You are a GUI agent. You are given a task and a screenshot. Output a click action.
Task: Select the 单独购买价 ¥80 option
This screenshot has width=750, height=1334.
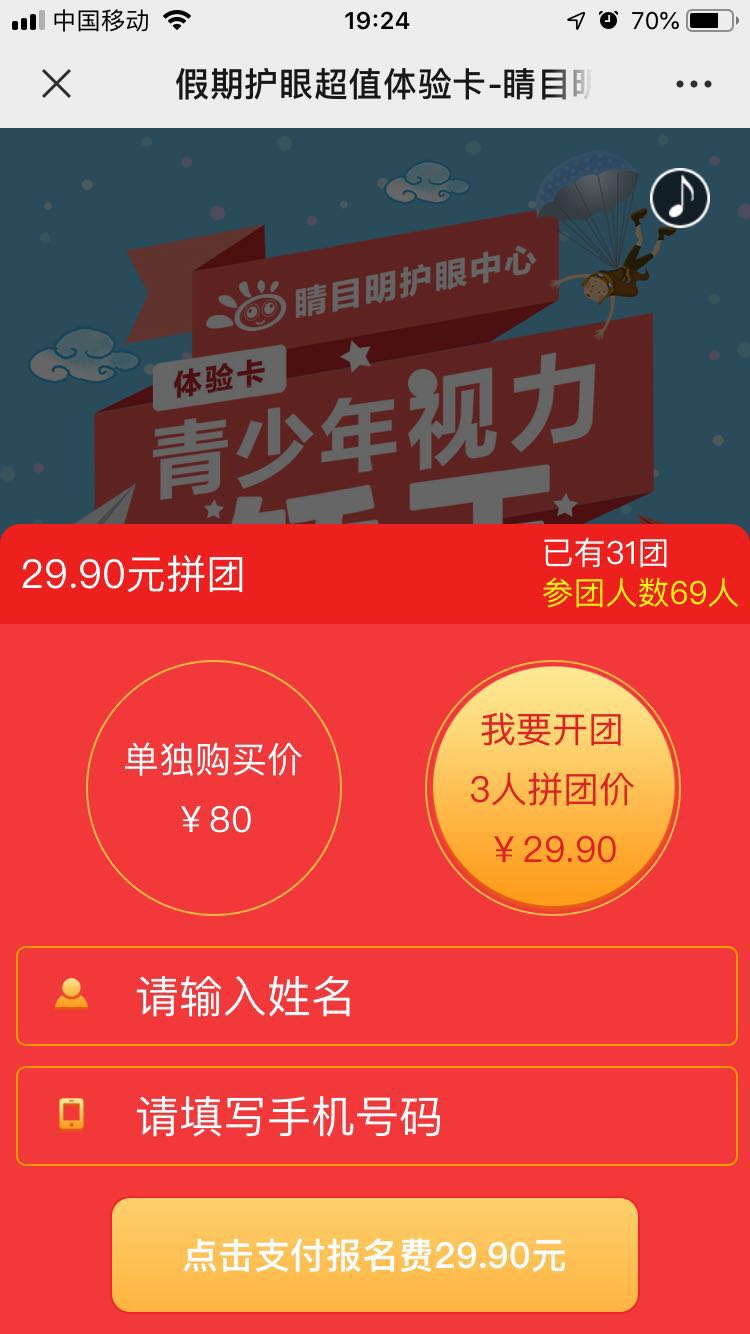[214, 788]
